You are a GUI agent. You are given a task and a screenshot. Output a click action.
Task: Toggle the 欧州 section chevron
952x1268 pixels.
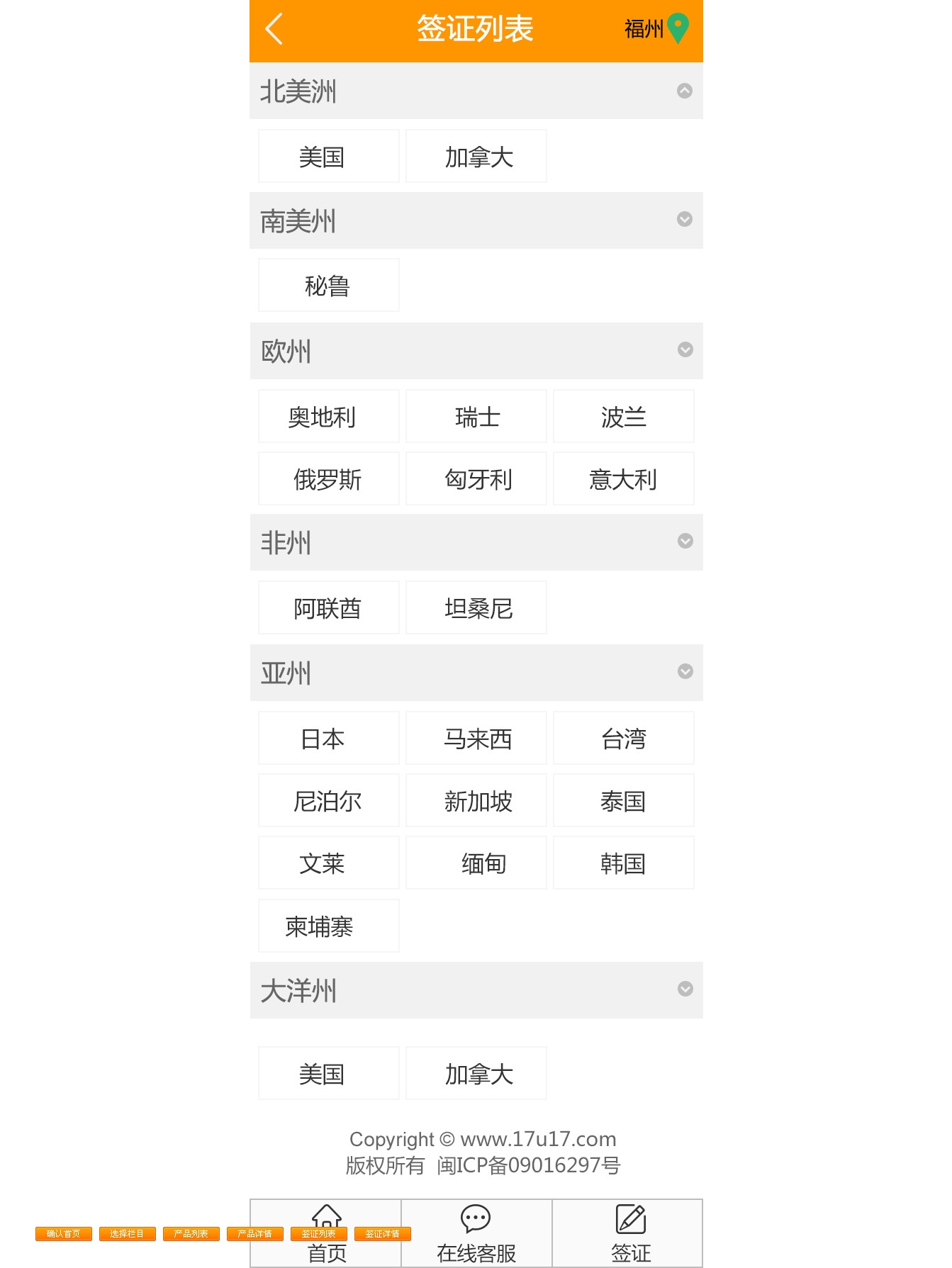[x=685, y=350]
